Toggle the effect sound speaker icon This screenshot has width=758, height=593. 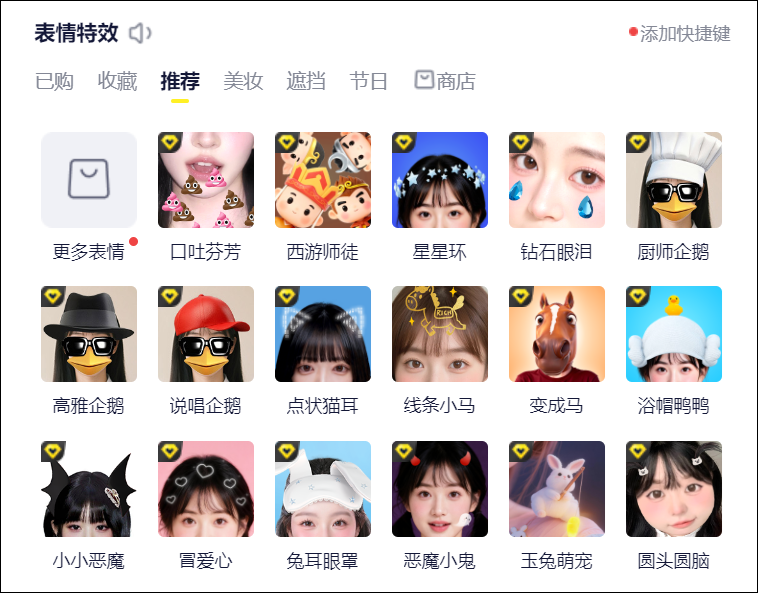pos(140,33)
